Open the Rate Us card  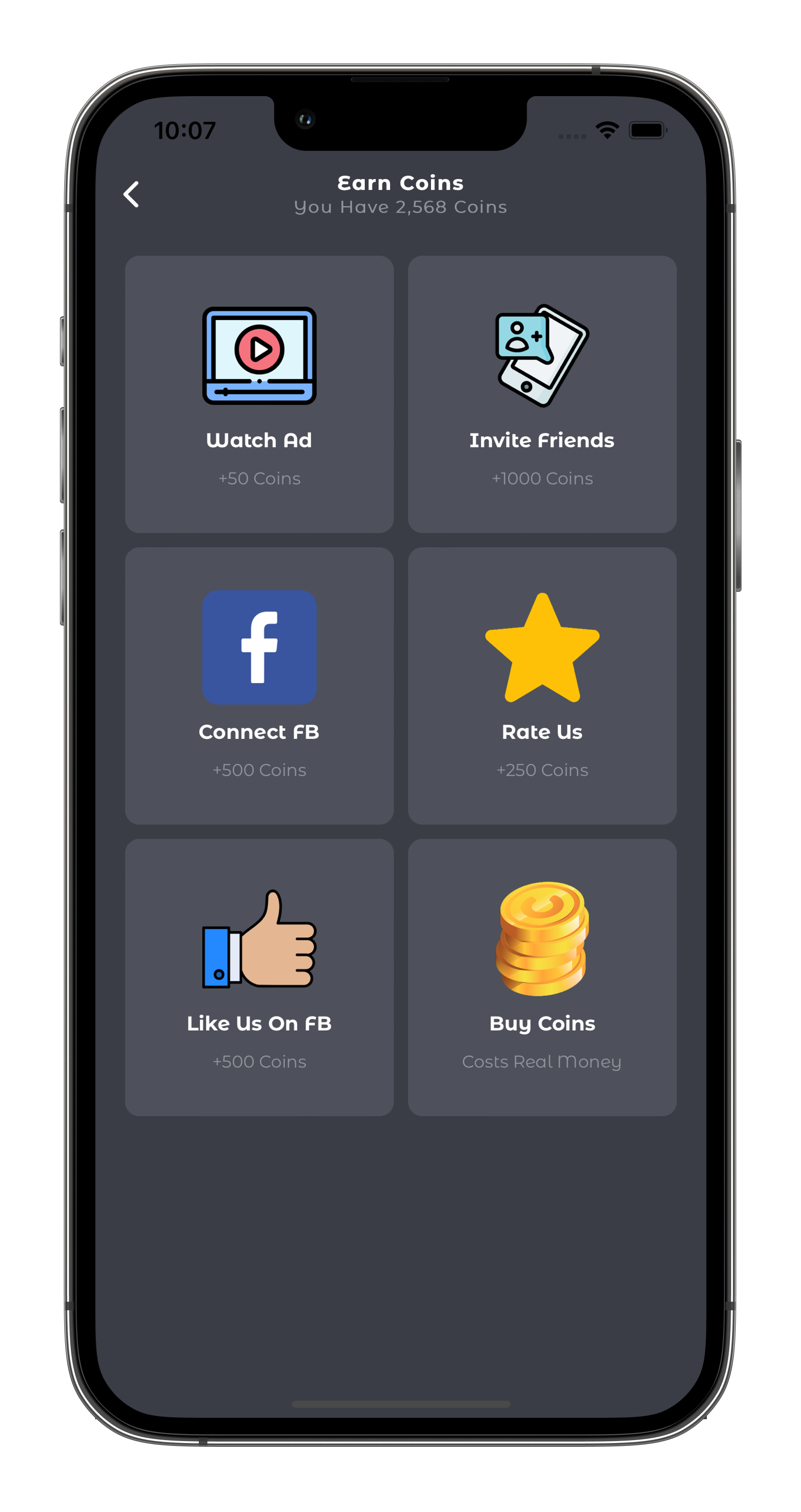click(542, 686)
